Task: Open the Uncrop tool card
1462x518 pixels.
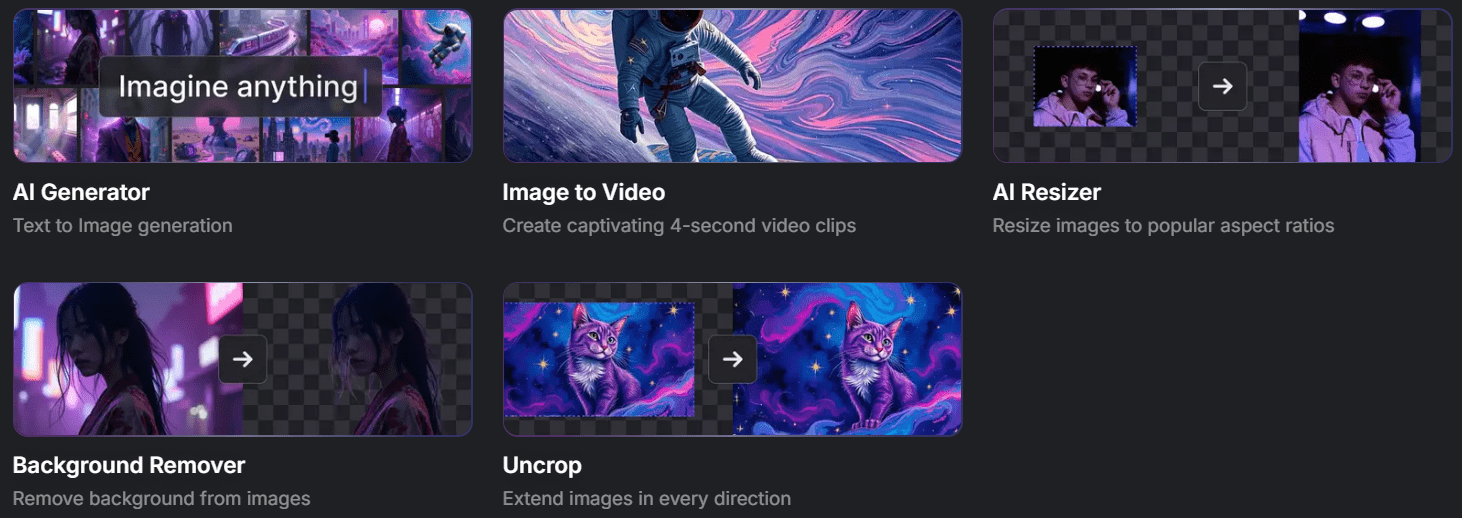Action: (732, 359)
